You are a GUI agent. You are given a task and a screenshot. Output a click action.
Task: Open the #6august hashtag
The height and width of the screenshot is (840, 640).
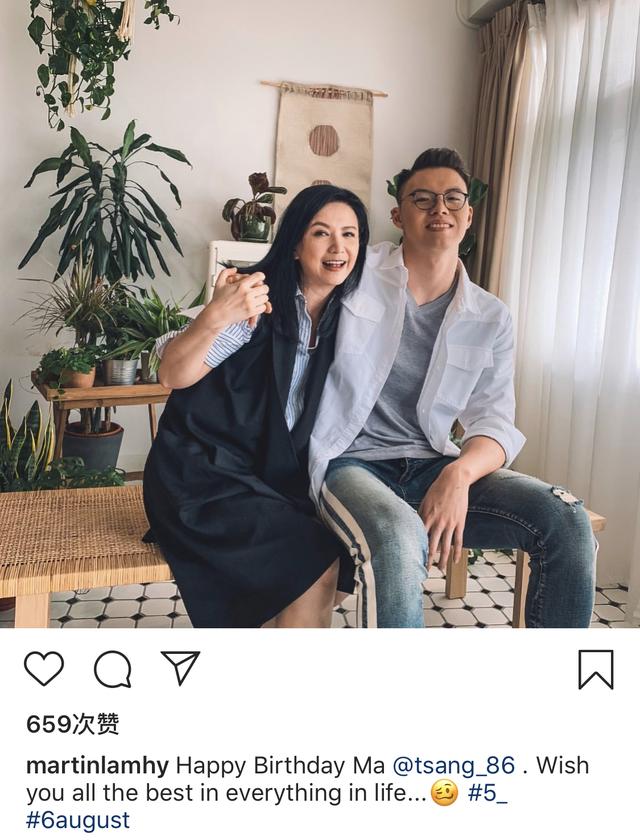(78, 821)
